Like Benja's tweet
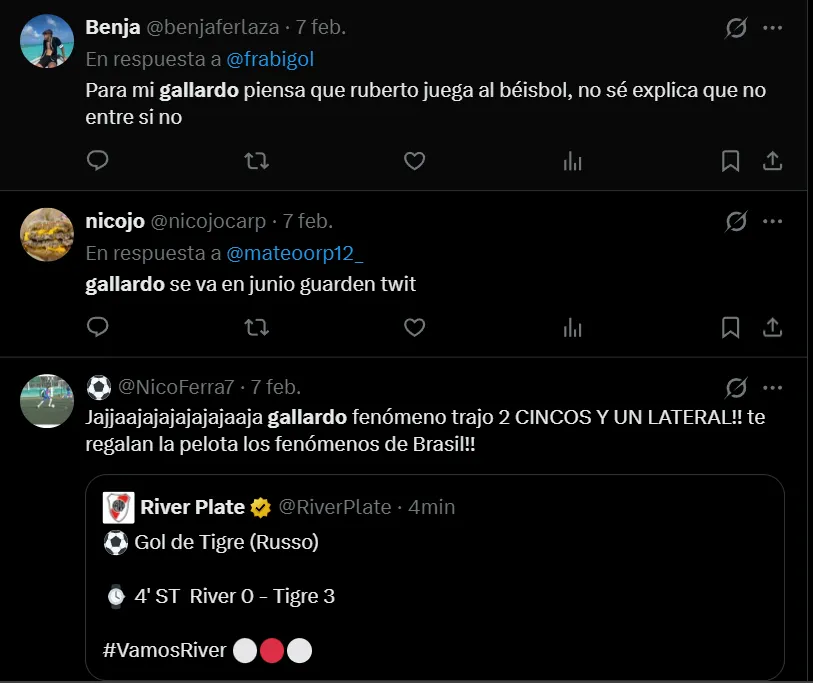813x683 pixels. [414, 160]
